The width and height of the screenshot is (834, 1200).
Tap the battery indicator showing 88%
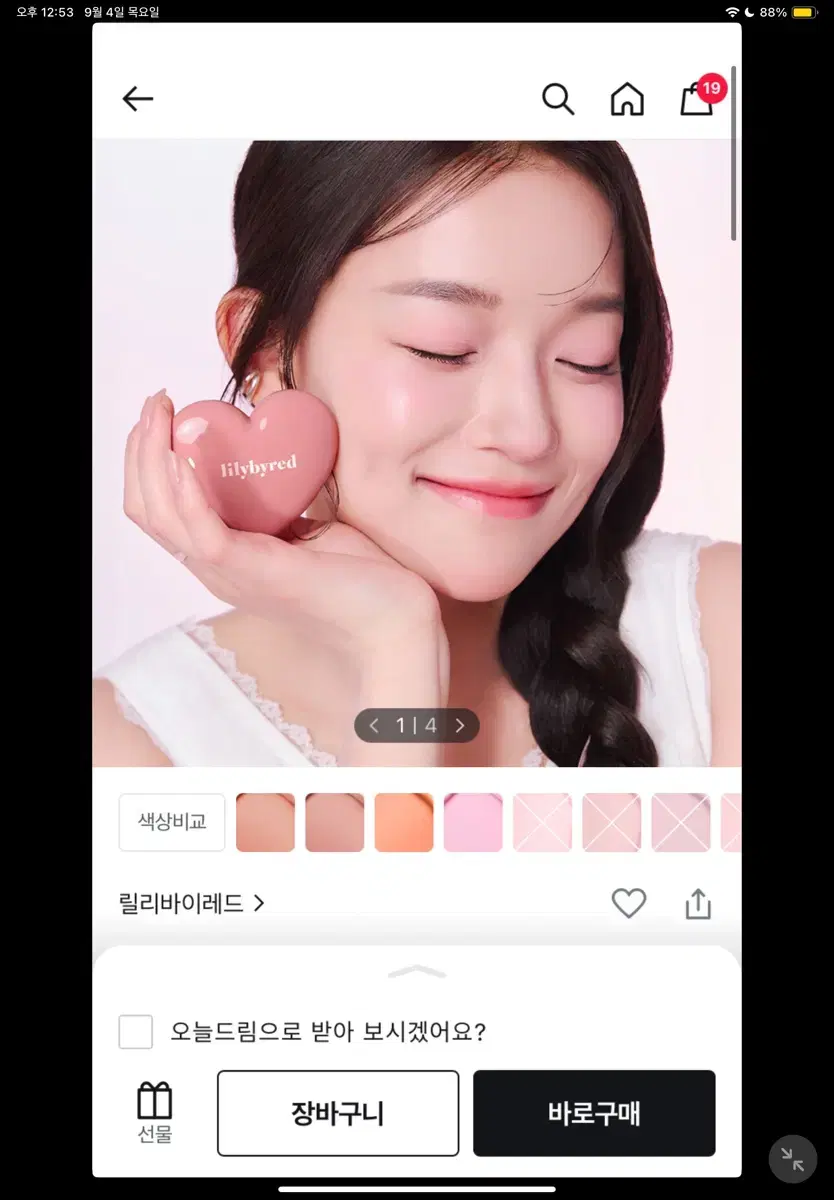[788, 12]
